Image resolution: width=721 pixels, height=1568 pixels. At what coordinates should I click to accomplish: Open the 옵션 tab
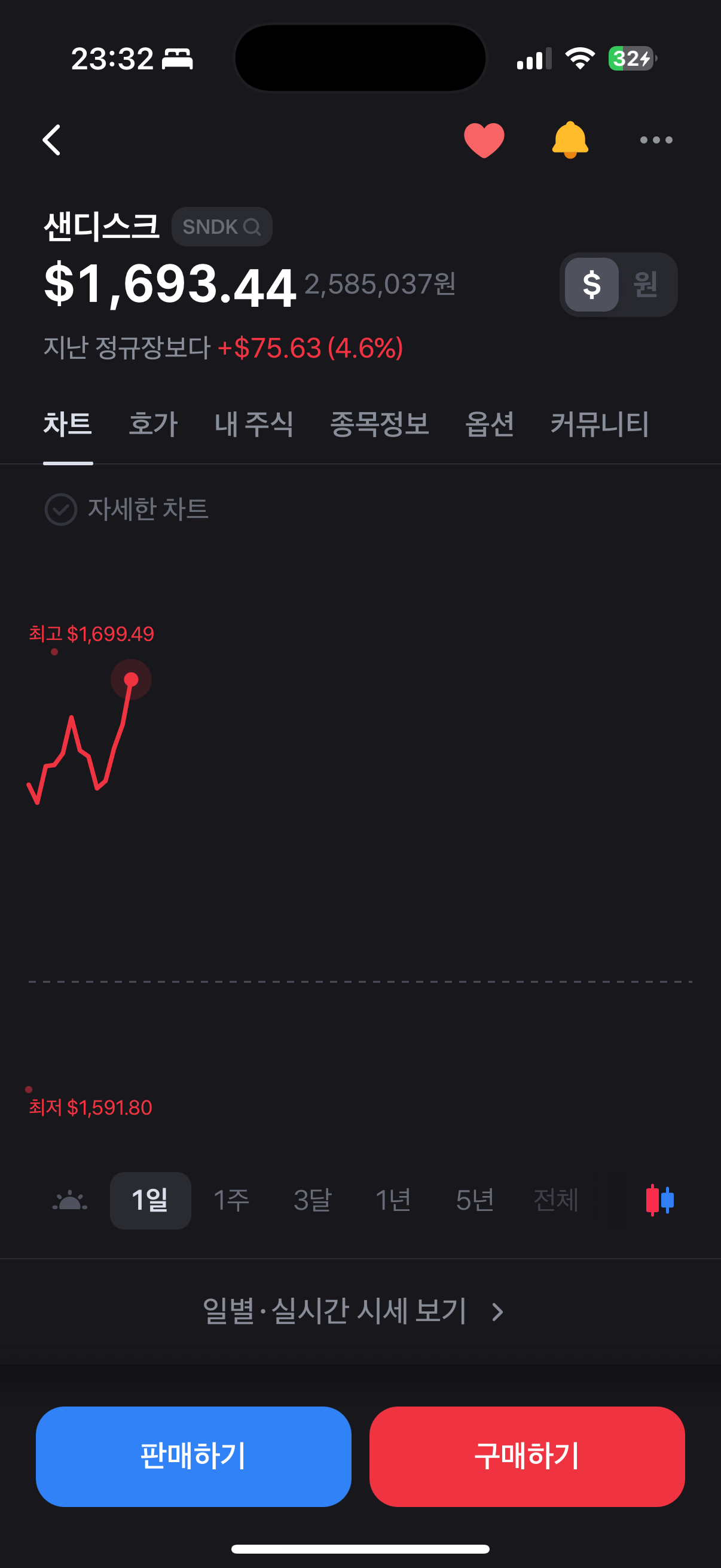489,423
